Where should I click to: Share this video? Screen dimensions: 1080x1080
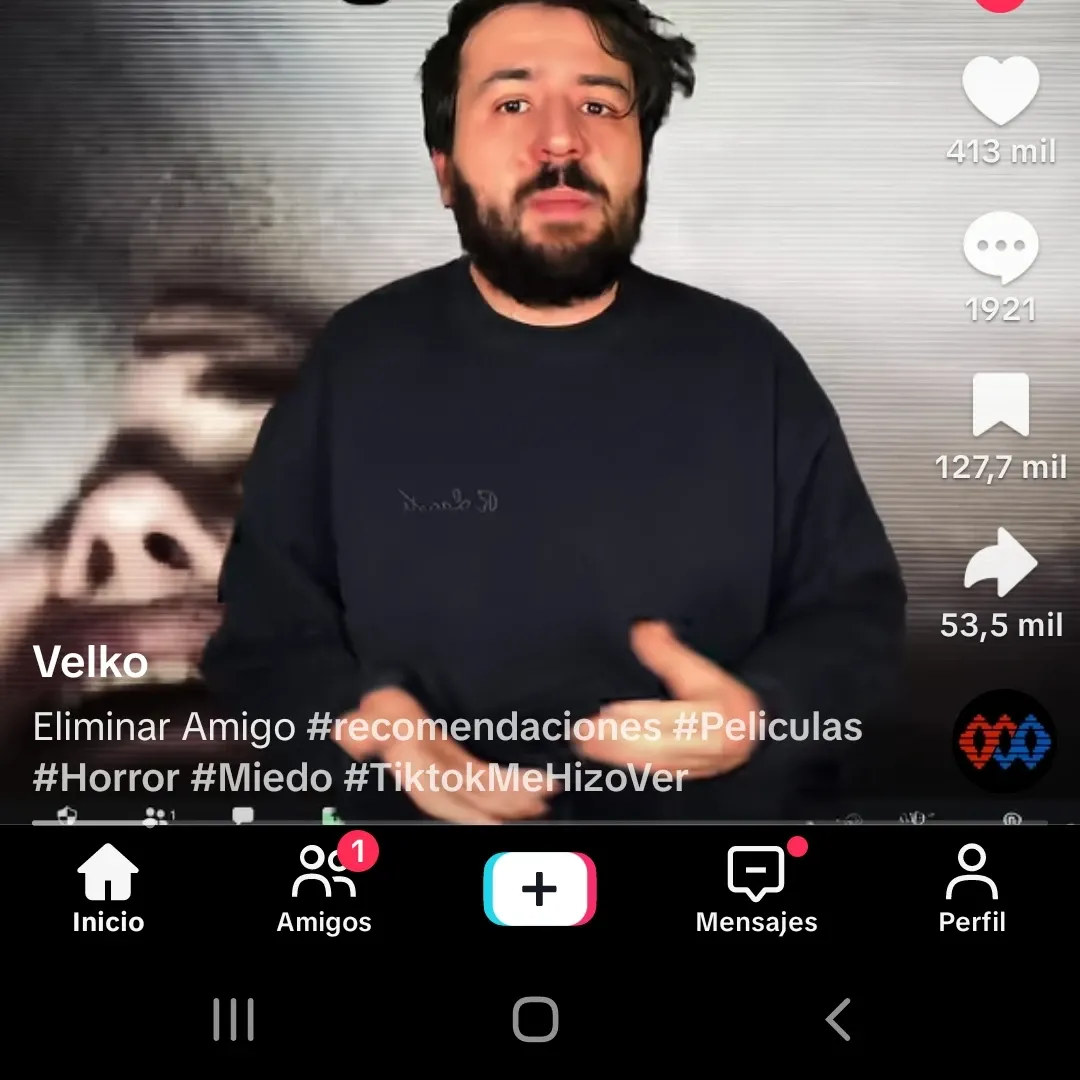pos(1000,564)
